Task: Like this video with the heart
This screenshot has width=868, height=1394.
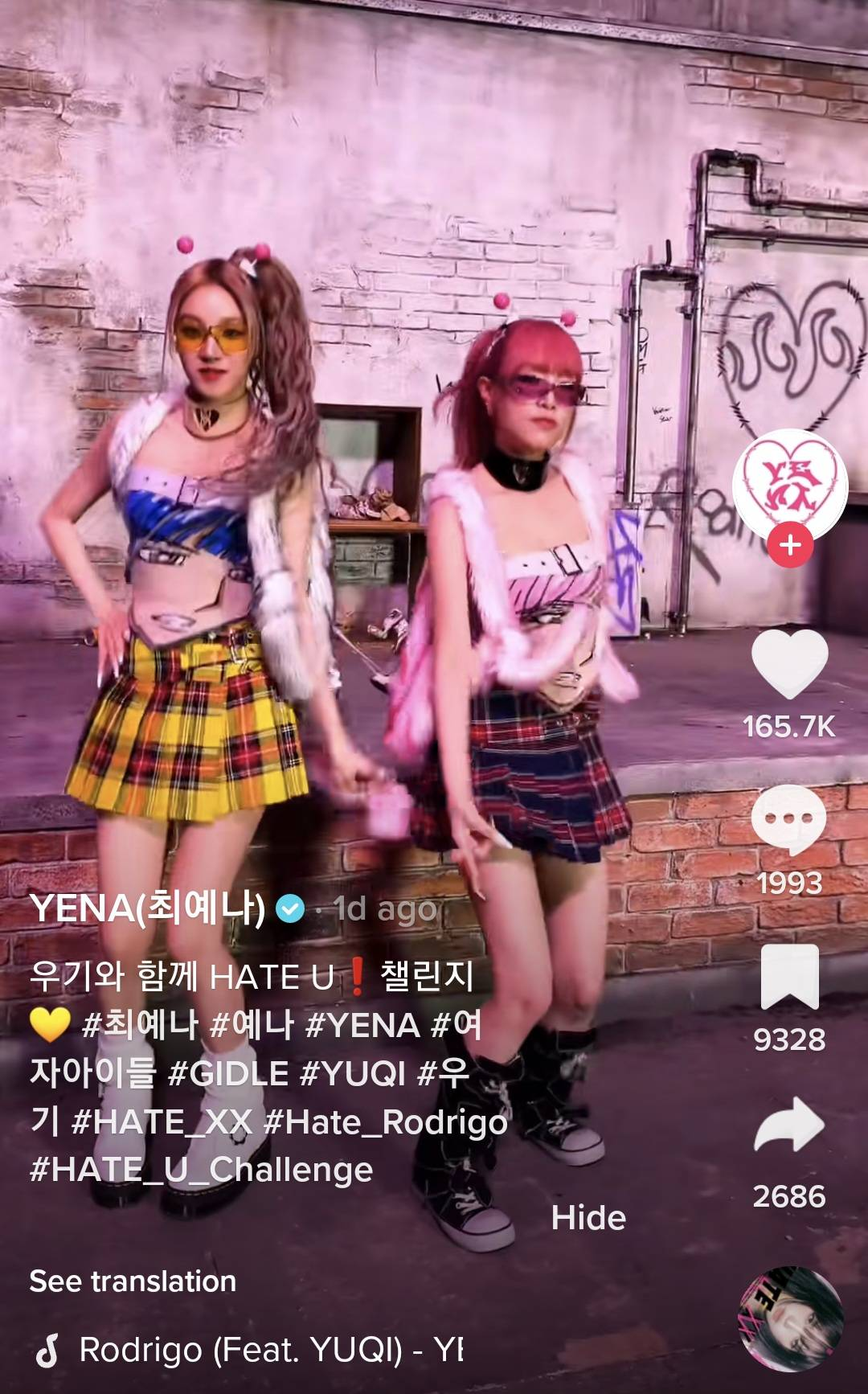Action: [789, 664]
